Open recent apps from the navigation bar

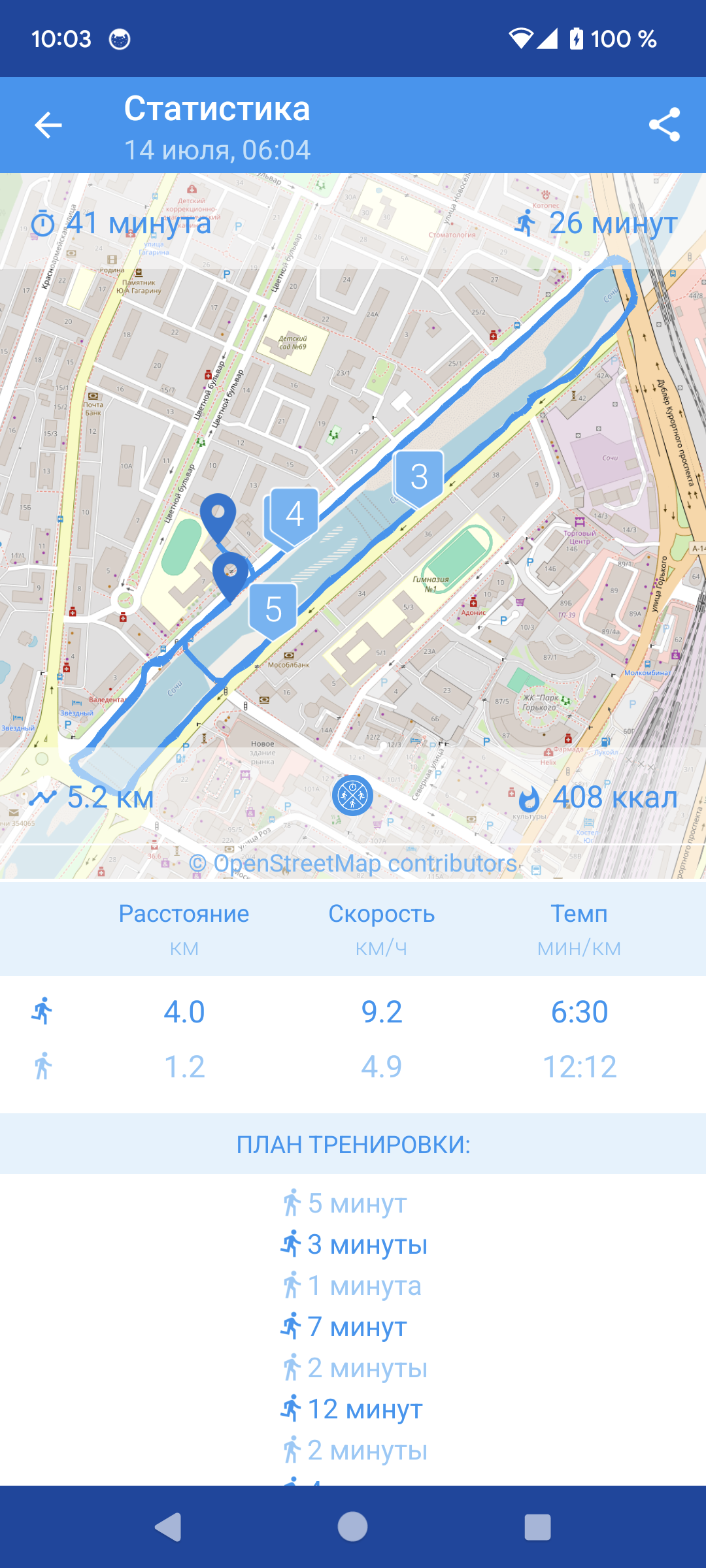click(x=537, y=1527)
